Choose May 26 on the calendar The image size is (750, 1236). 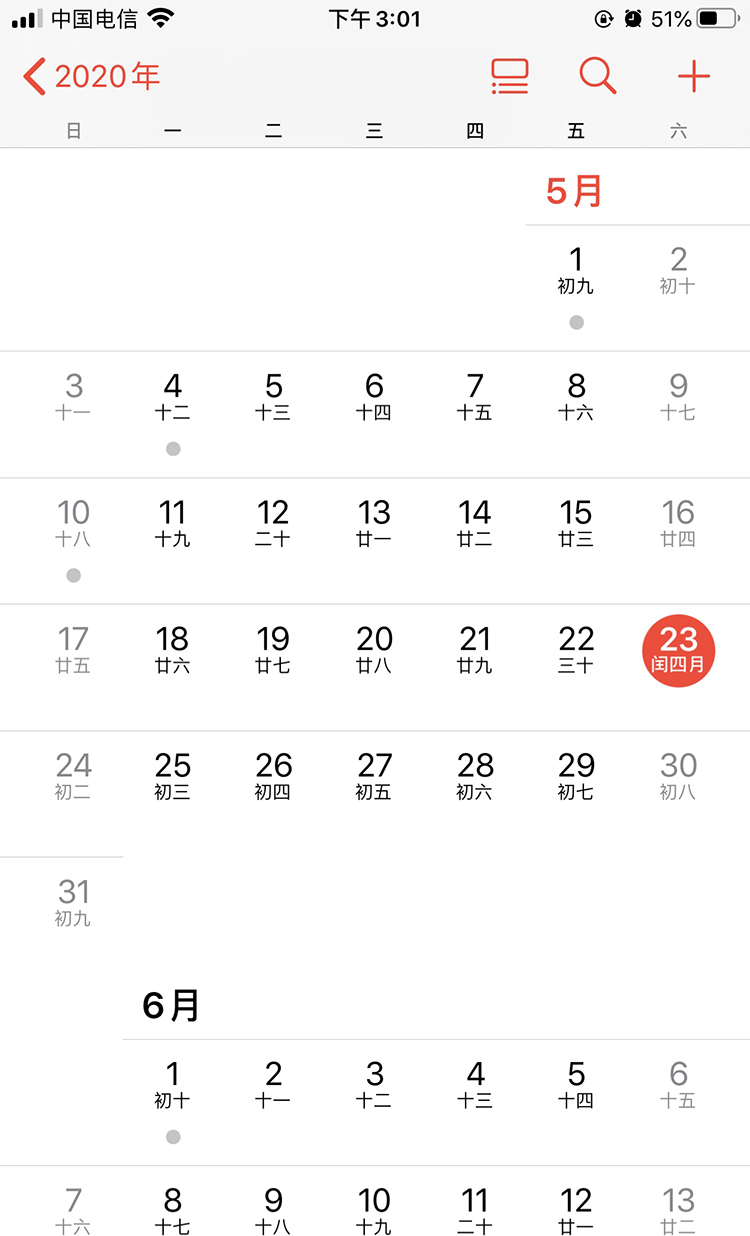point(273,777)
